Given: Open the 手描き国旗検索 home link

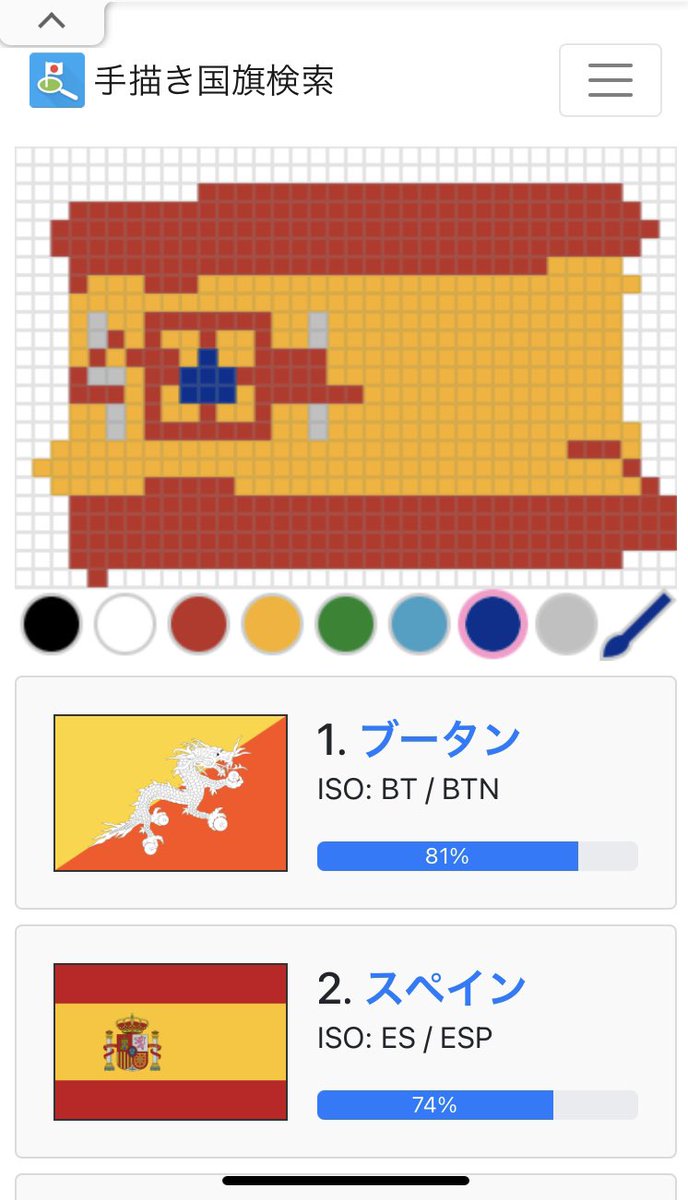Looking at the screenshot, I should click(182, 80).
